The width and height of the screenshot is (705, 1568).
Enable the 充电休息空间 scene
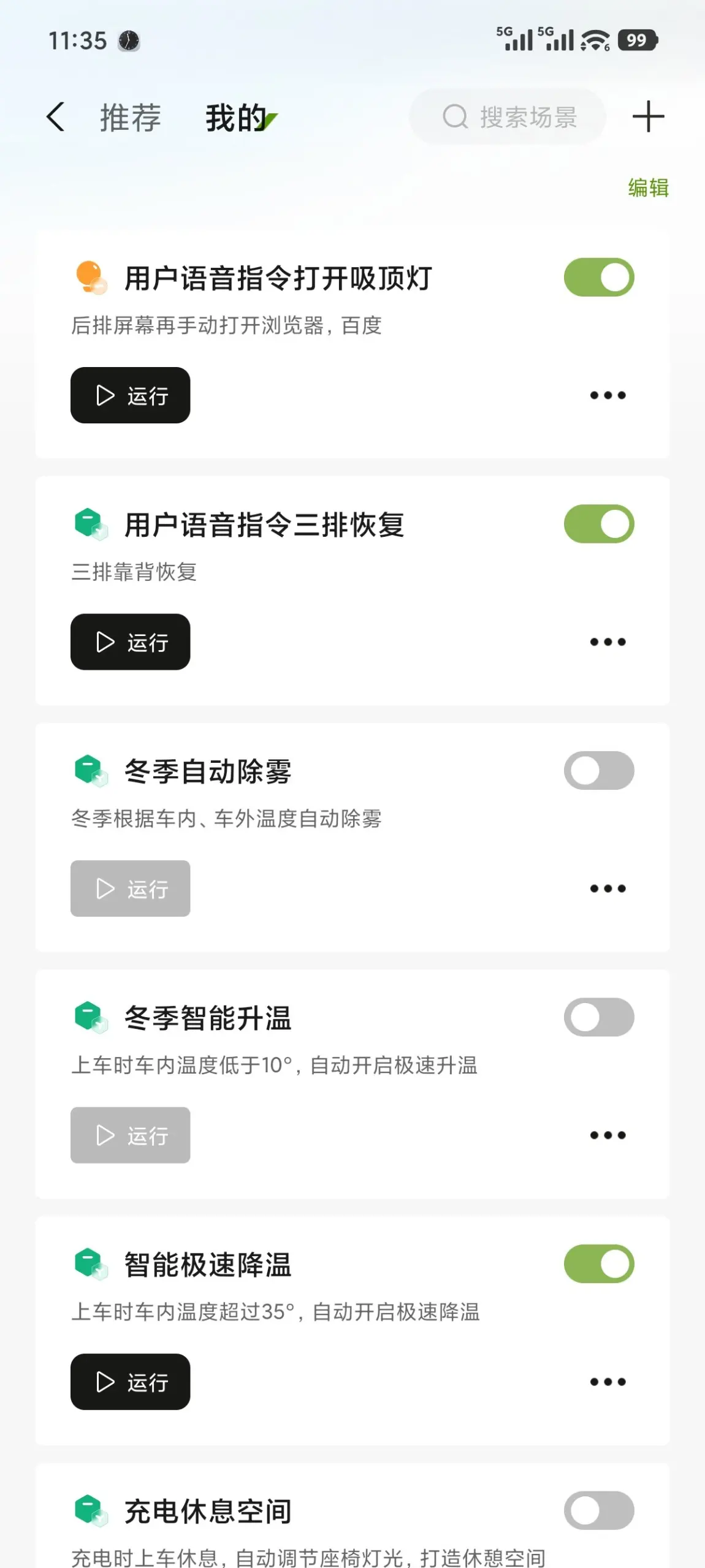[598, 1510]
